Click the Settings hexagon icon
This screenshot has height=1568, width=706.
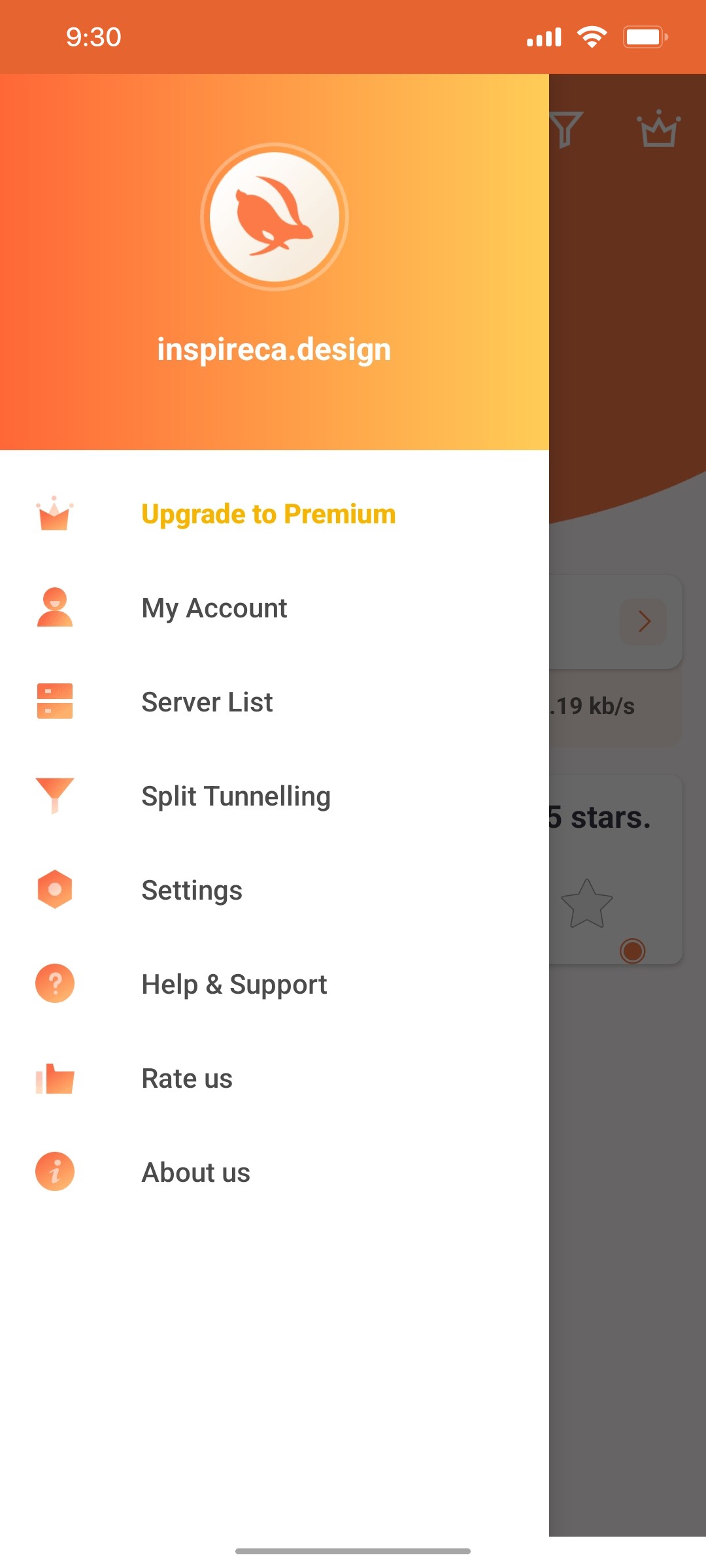(55, 890)
